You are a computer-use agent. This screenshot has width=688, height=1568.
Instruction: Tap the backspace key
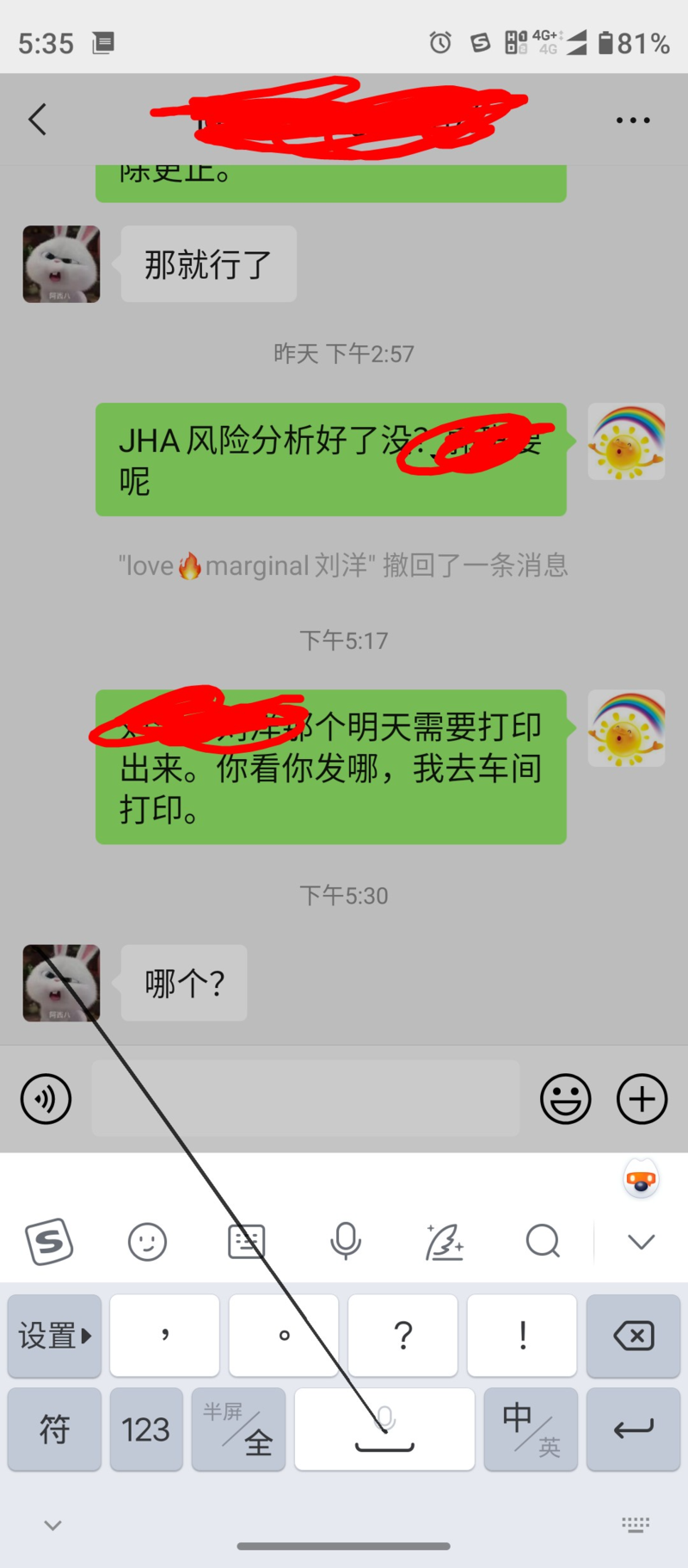[x=633, y=1336]
